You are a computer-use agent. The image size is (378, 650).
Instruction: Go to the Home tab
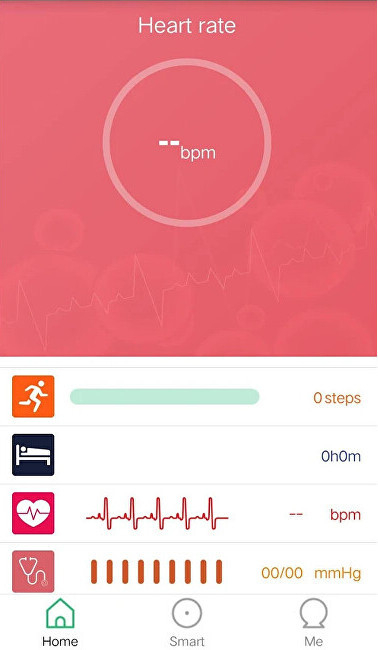point(60,622)
